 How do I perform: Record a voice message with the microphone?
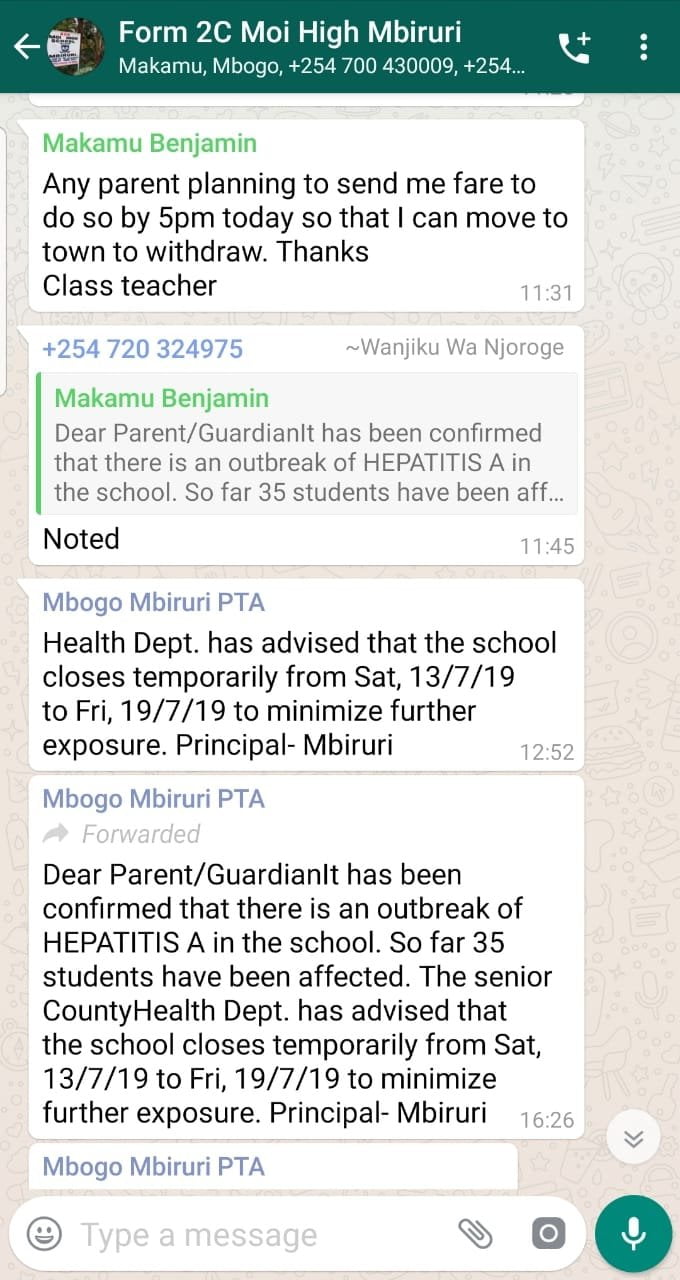point(633,1234)
